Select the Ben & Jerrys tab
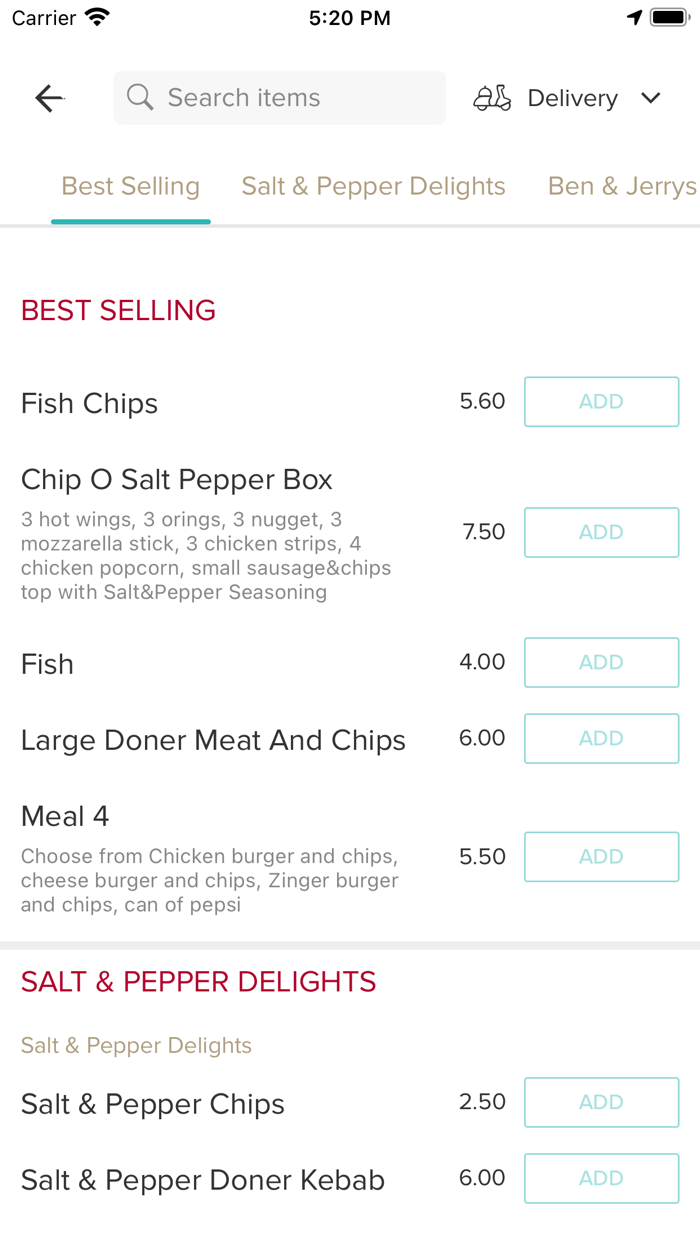 [622, 186]
